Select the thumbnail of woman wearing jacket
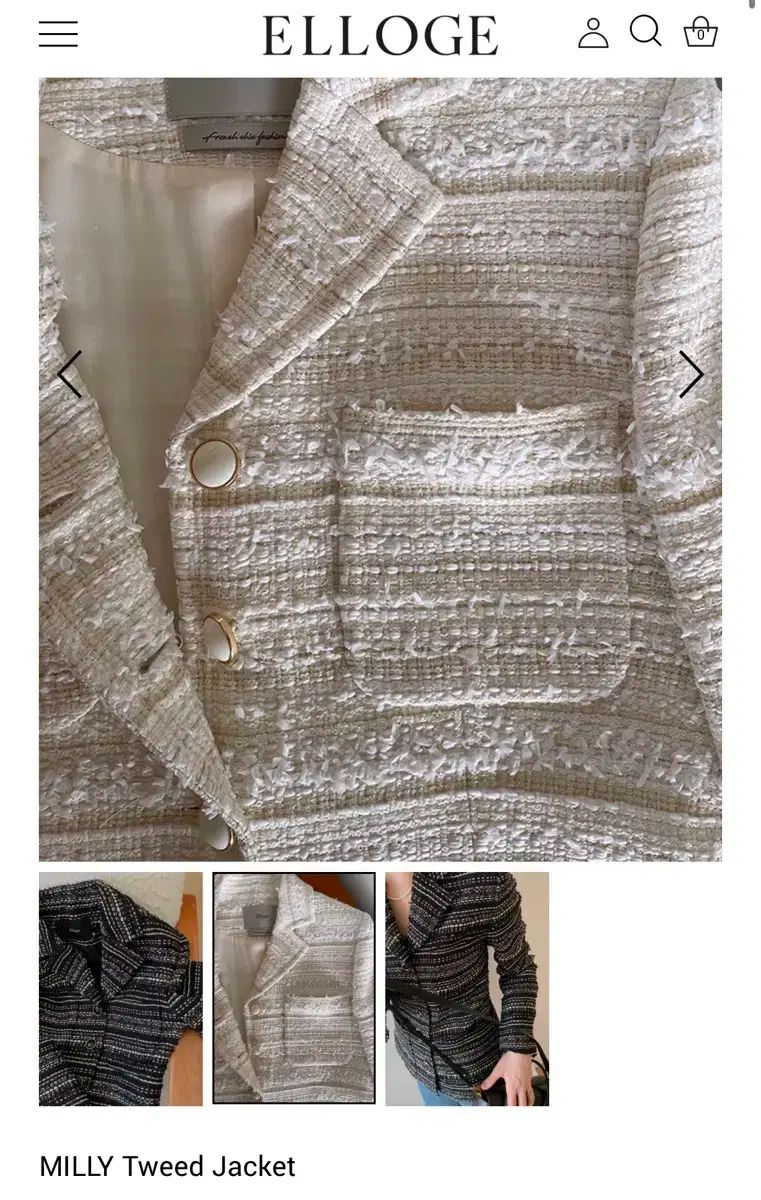Screen dimensions: 761x1200 click(467, 989)
